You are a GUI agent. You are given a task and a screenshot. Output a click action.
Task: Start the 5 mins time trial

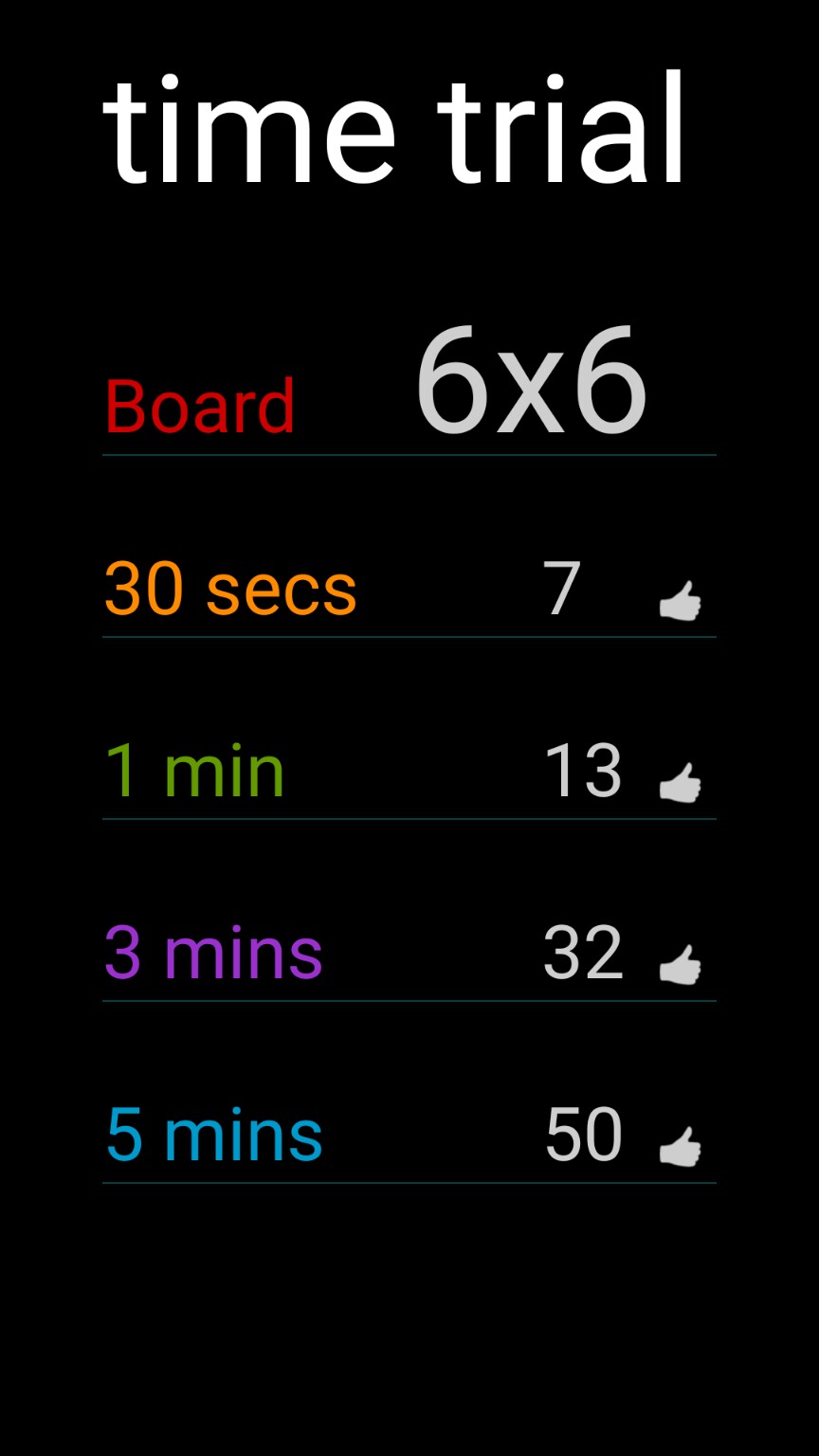[x=214, y=1136]
